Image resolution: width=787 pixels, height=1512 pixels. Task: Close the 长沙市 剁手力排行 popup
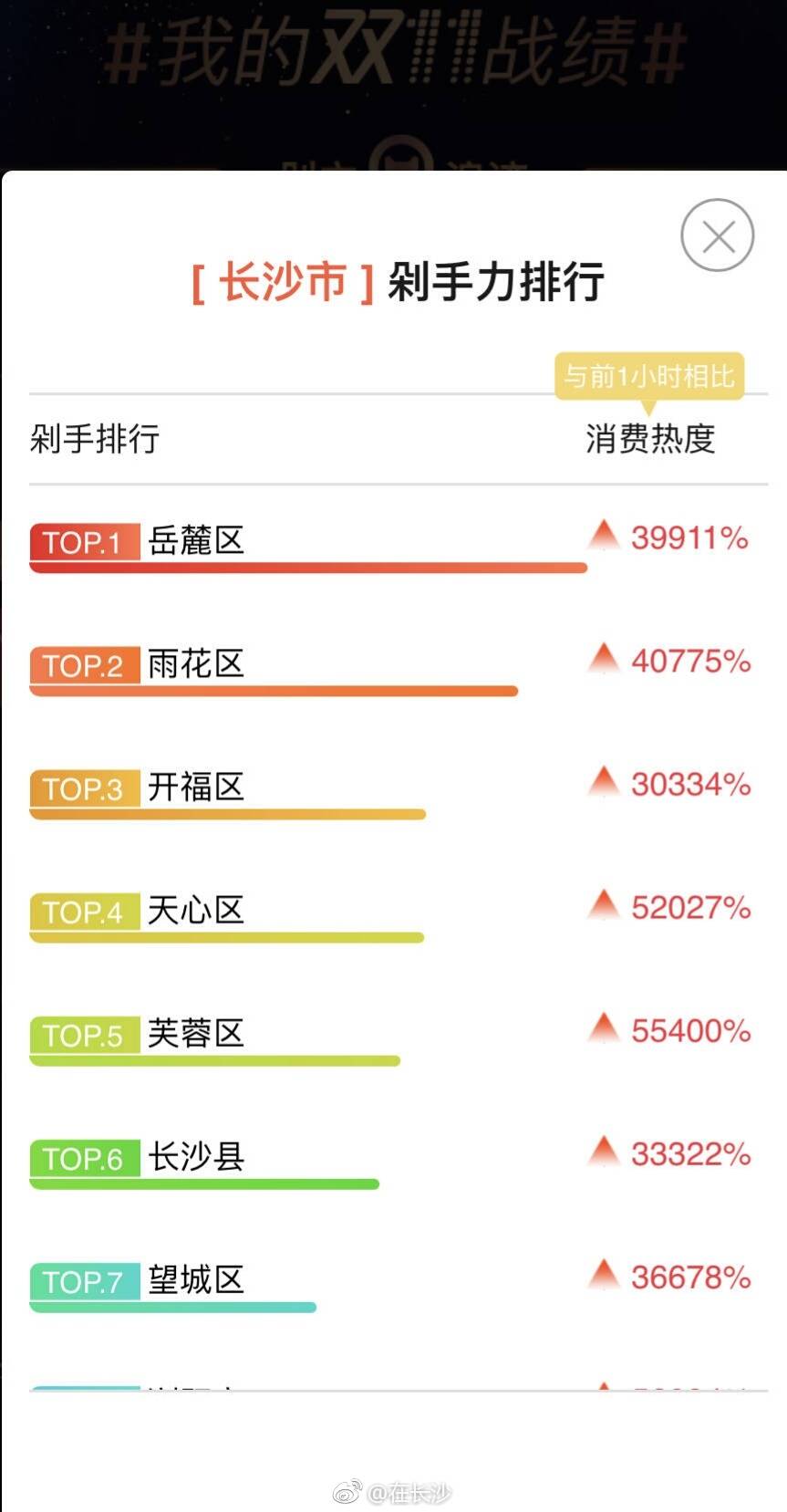point(718,235)
